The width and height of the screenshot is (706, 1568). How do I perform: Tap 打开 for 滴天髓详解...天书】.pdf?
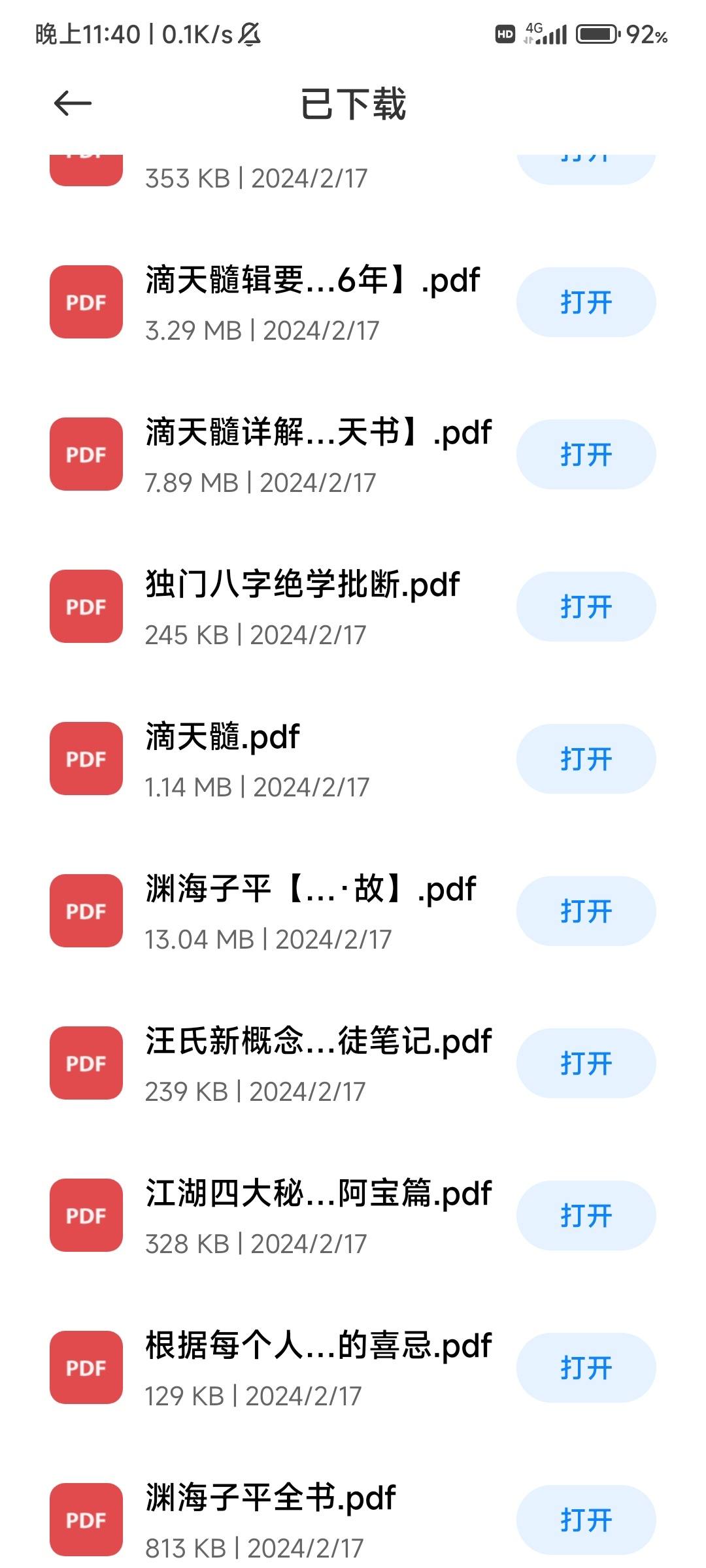click(x=586, y=455)
